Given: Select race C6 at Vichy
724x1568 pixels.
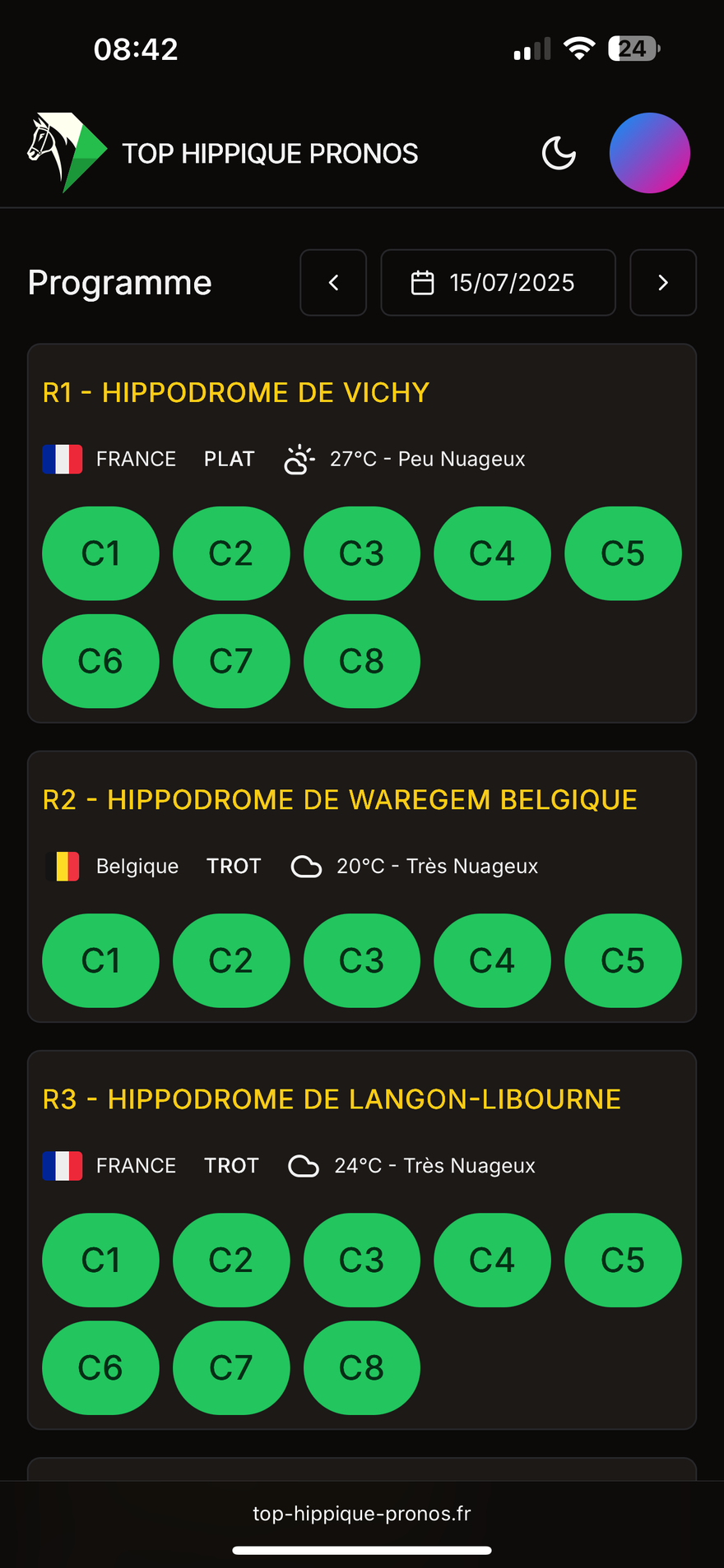Looking at the screenshot, I should point(100,661).
